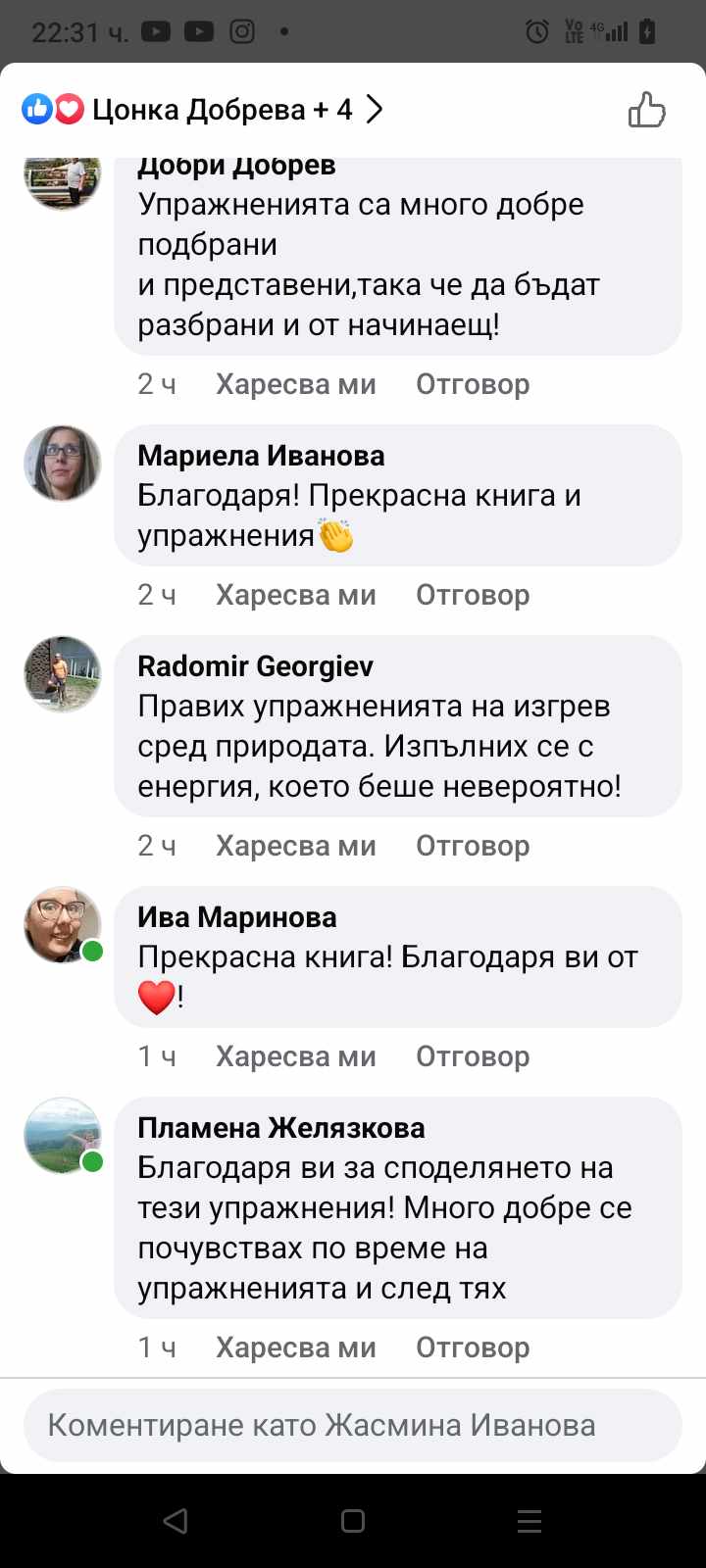
Task: Open reactions list from Цонка Добрева + 4
Action: [x=221, y=110]
